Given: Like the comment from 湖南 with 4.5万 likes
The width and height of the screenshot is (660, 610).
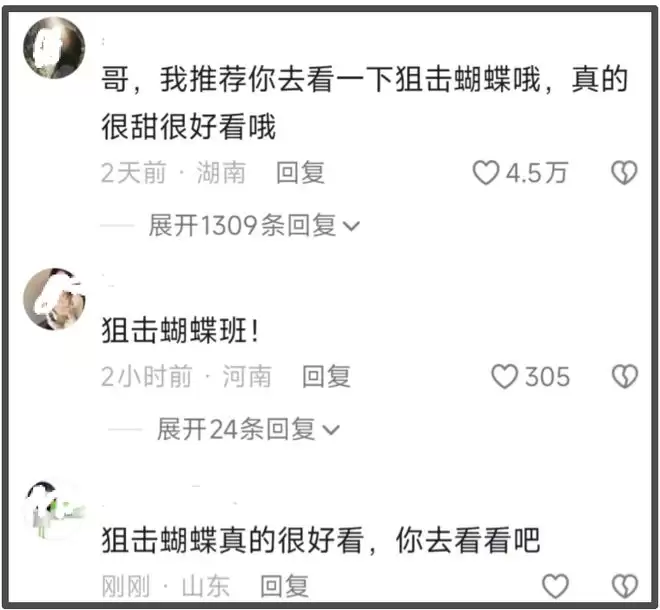Looking at the screenshot, I should tap(486, 173).
